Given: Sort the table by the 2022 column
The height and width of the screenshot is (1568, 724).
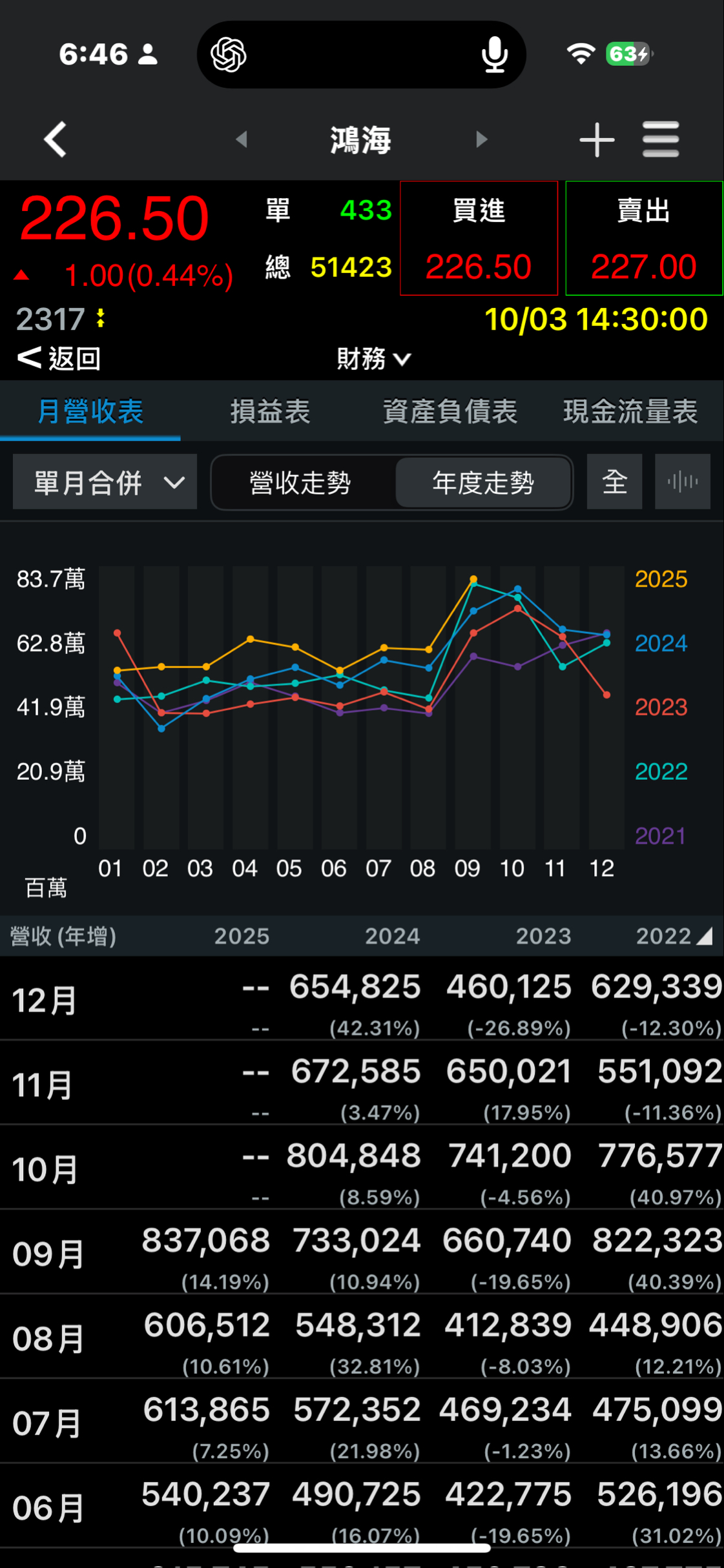Looking at the screenshot, I should (673, 936).
